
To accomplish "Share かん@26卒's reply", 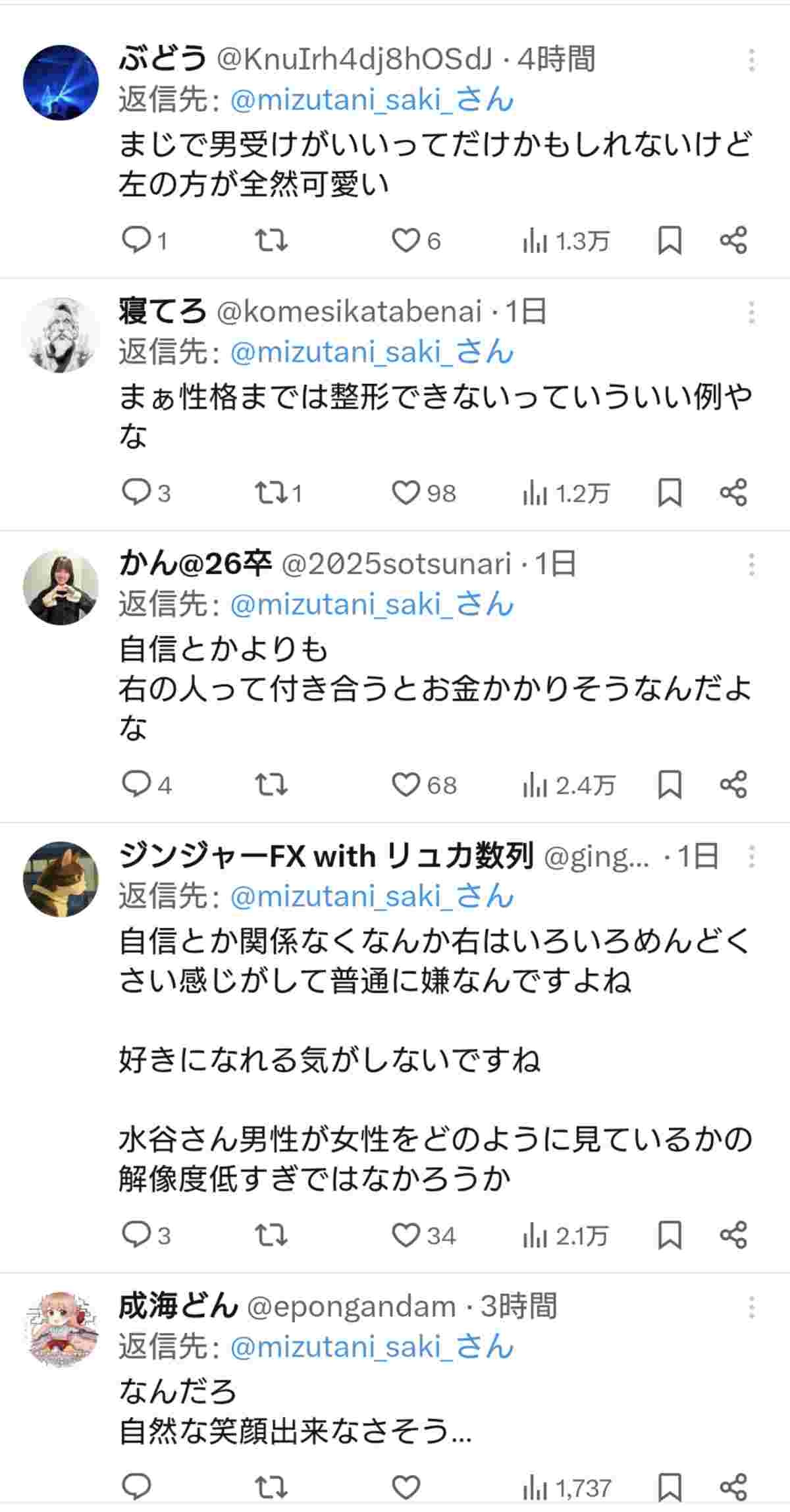I will coord(733,784).
